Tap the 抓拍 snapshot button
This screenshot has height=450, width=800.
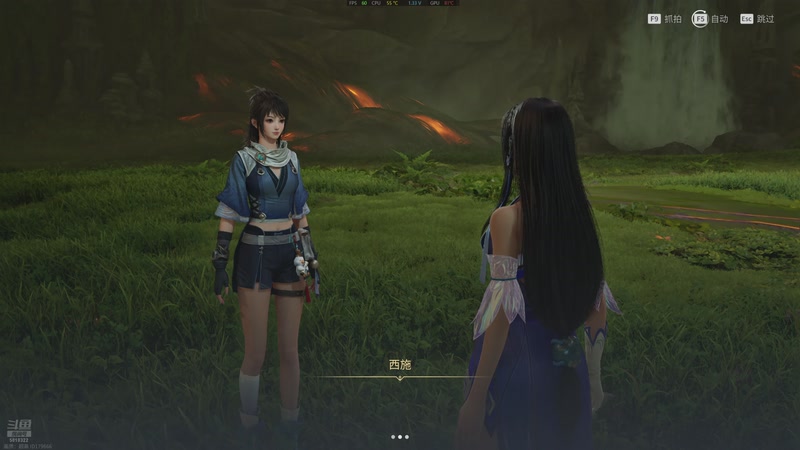pyautogui.click(x=664, y=18)
